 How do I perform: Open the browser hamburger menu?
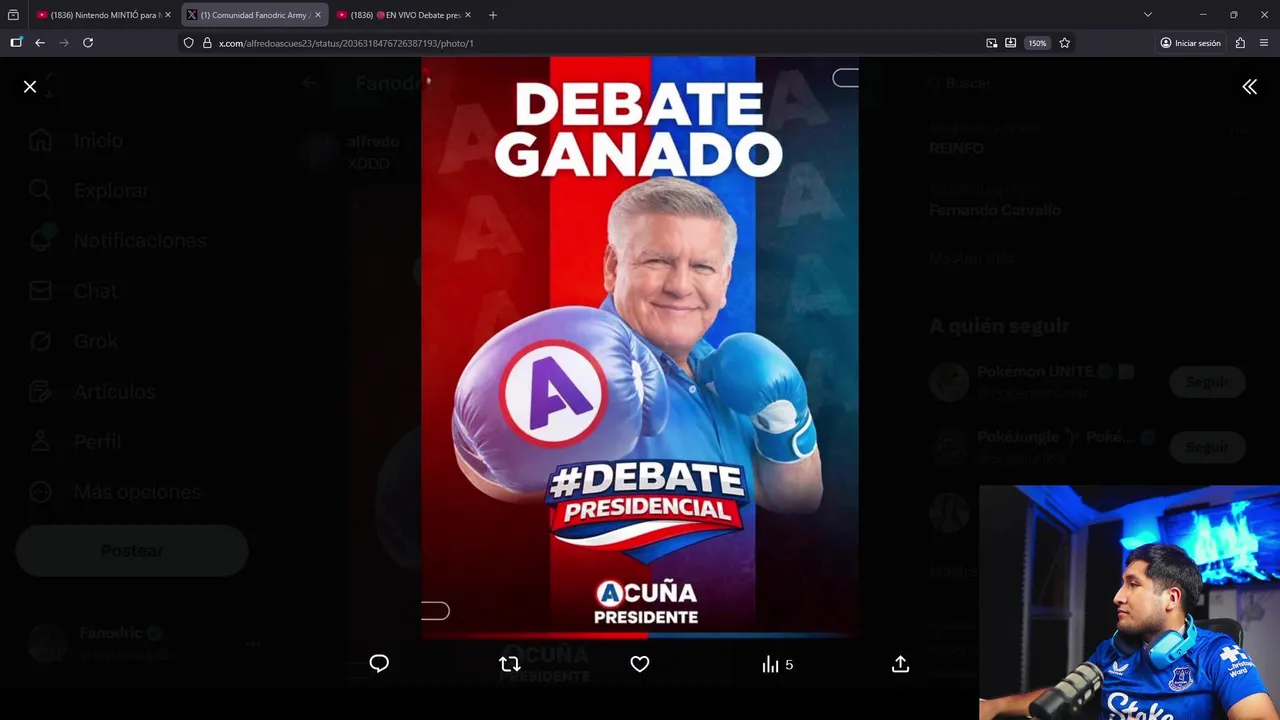coord(1264,43)
